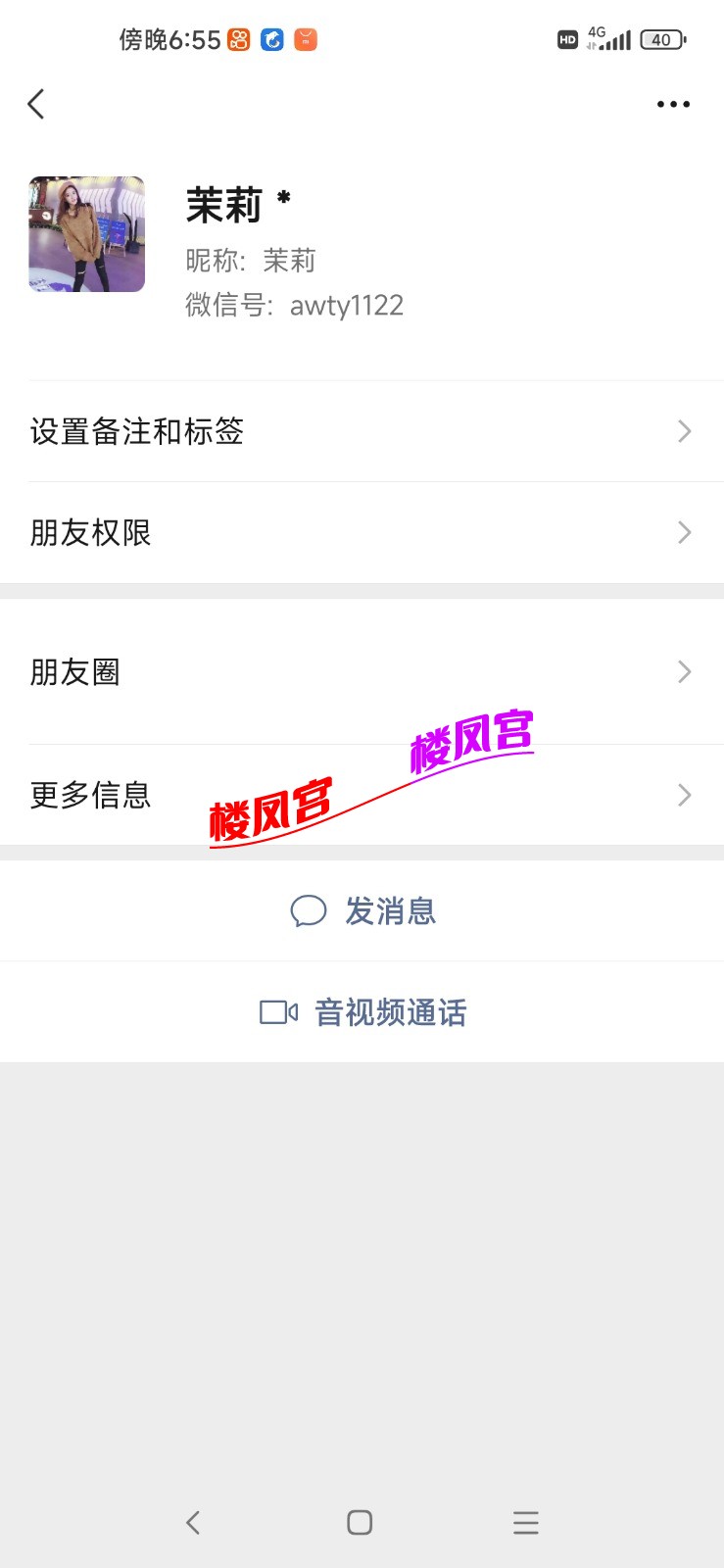The image size is (724, 1568).
Task: Tap the chevron on the 设置备注和标签 row
Action: (x=684, y=431)
